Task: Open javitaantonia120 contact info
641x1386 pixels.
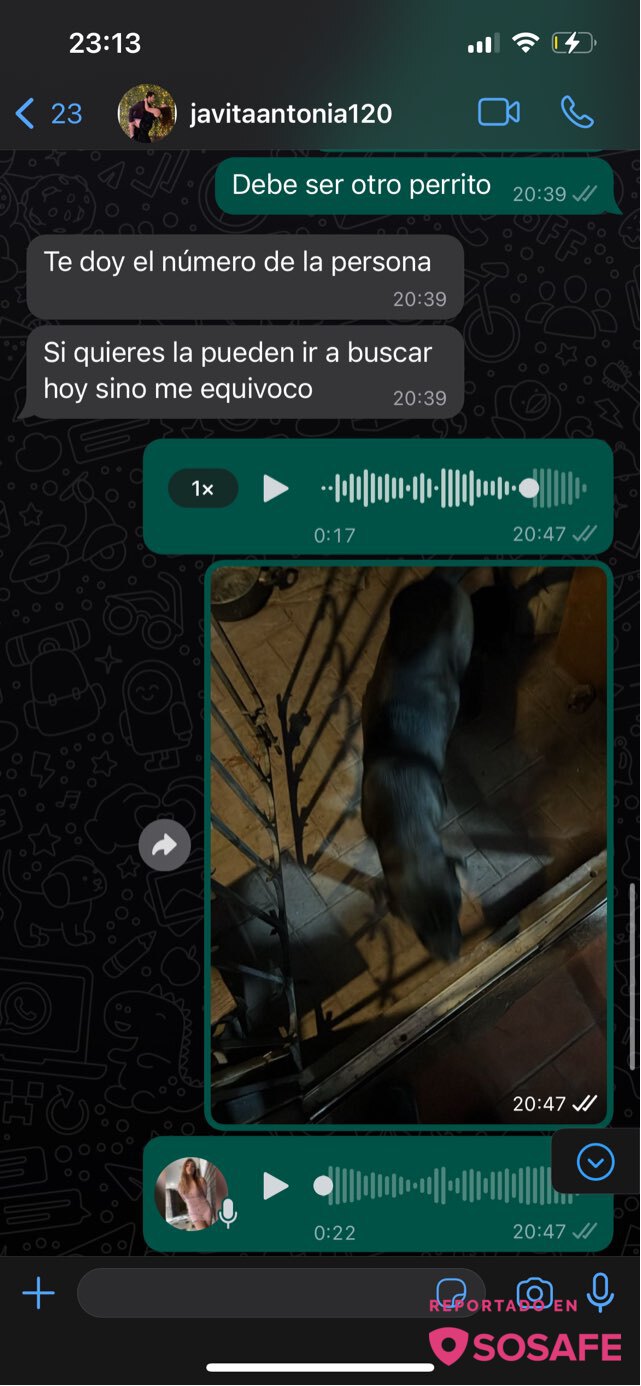Action: 290,113
